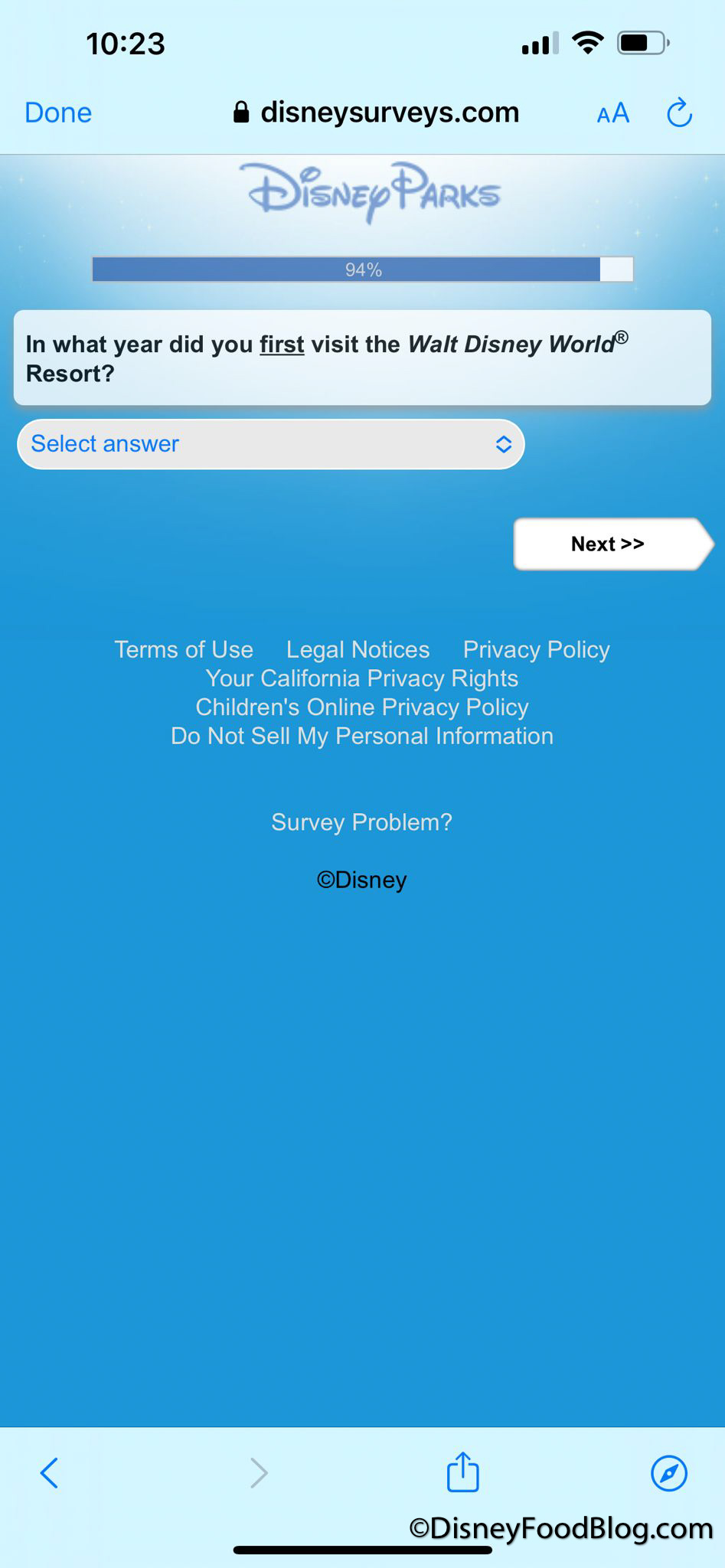Screen dimensions: 725x1568
Task: Open the Terms of Use link
Action: coord(184,649)
